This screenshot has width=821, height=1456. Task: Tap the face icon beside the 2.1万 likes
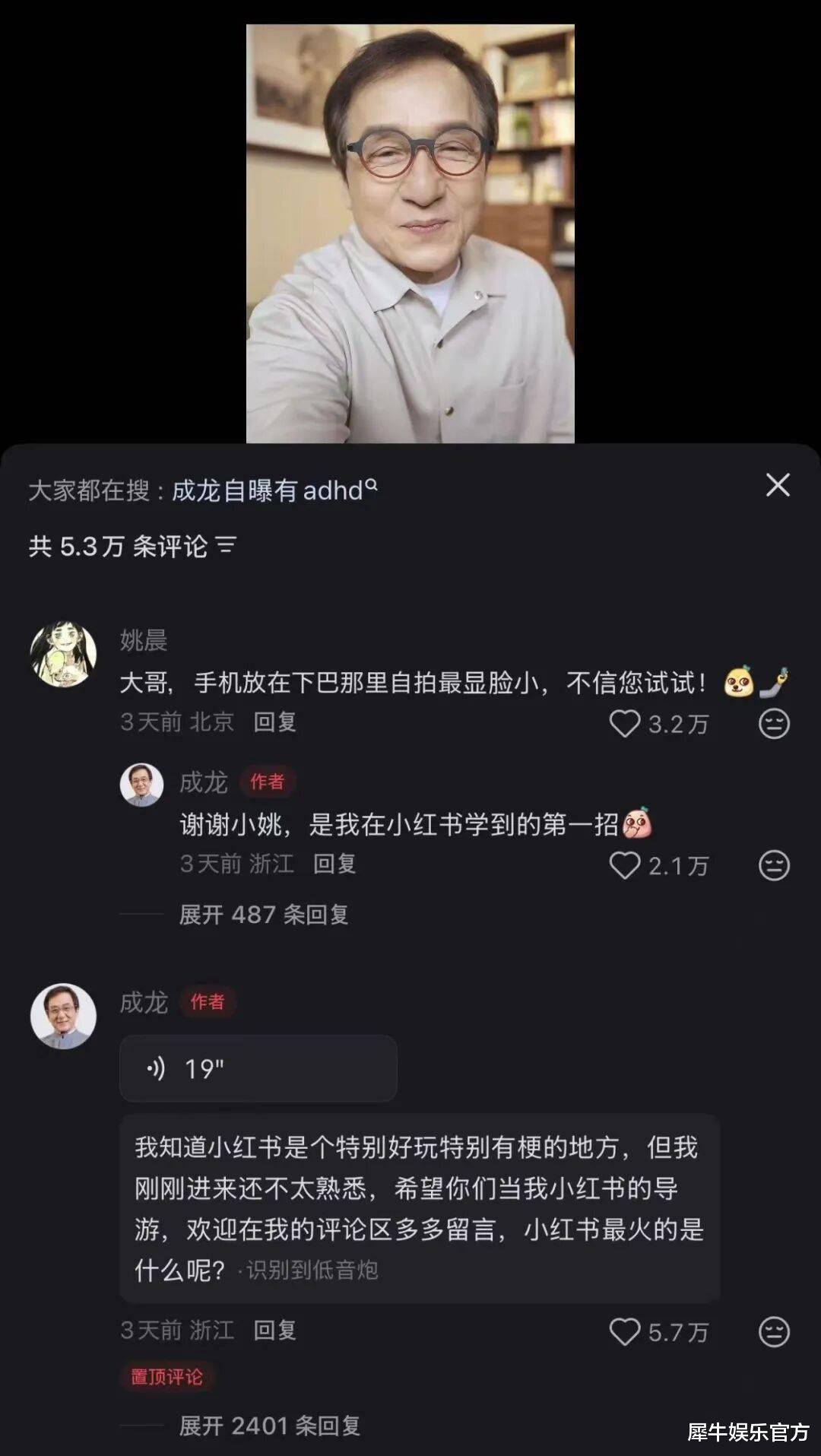pos(774,865)
